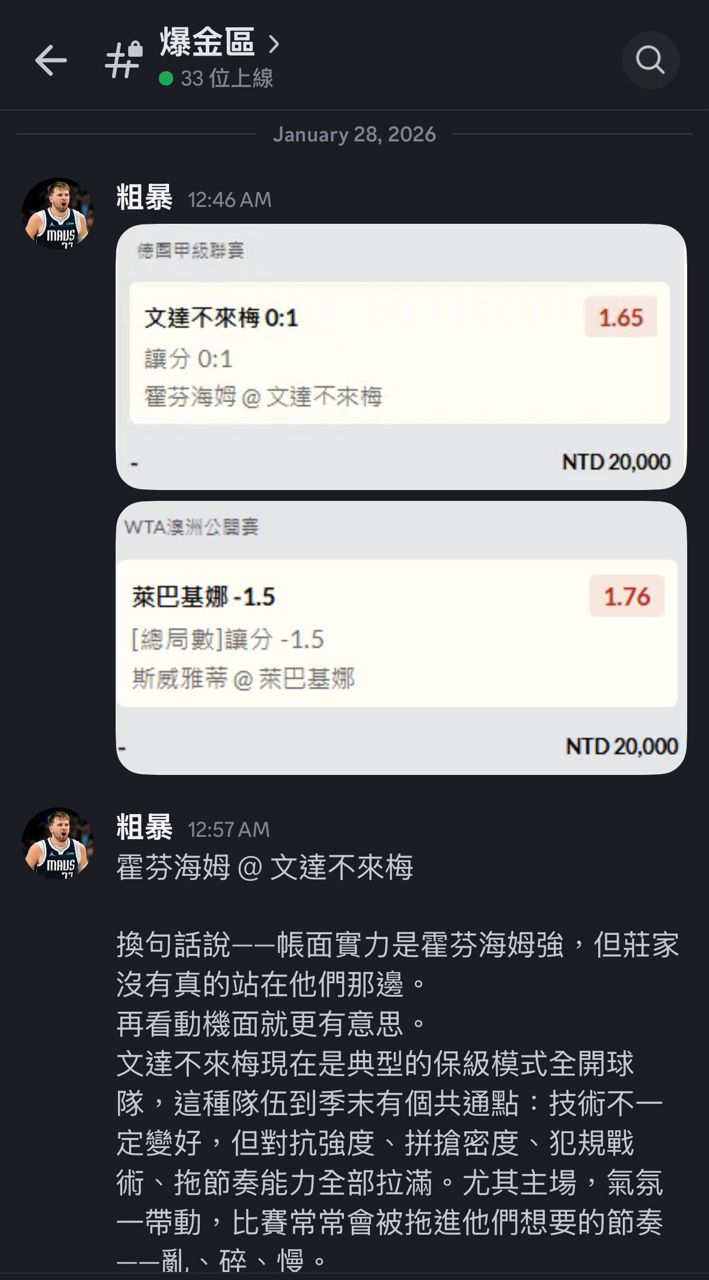Go back using the arrow icon
Screen dimensions: 709x1280
point(51,61)
